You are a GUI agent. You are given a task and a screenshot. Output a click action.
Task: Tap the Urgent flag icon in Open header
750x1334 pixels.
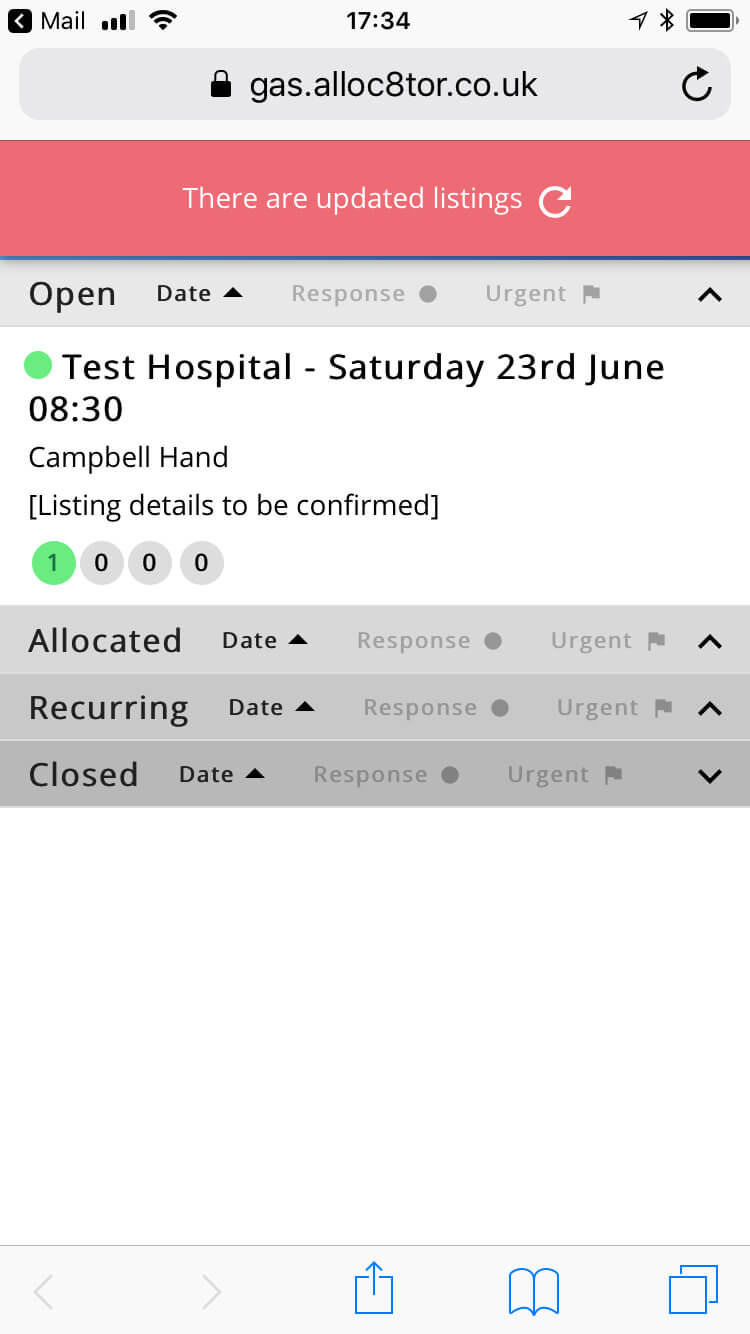point(592,293)
